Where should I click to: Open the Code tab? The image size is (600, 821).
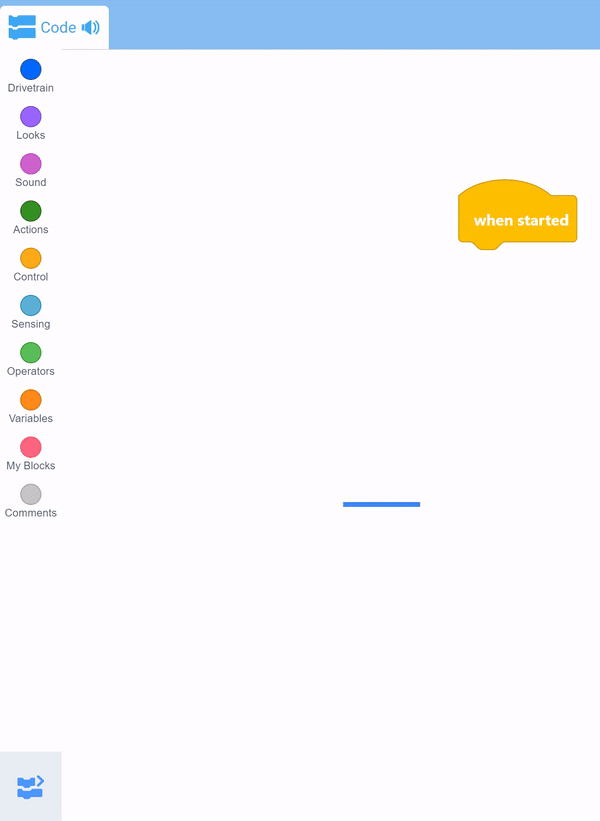pyautogui.click(x=55, y=28)
